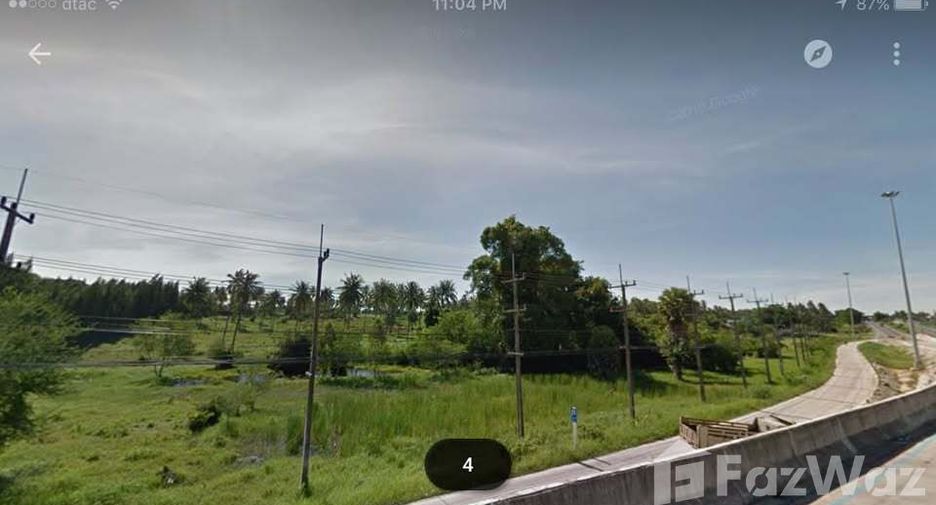Go back from the Street View
Image resolution: width=936 pixels, height=505 pixels.
point(39,54)
